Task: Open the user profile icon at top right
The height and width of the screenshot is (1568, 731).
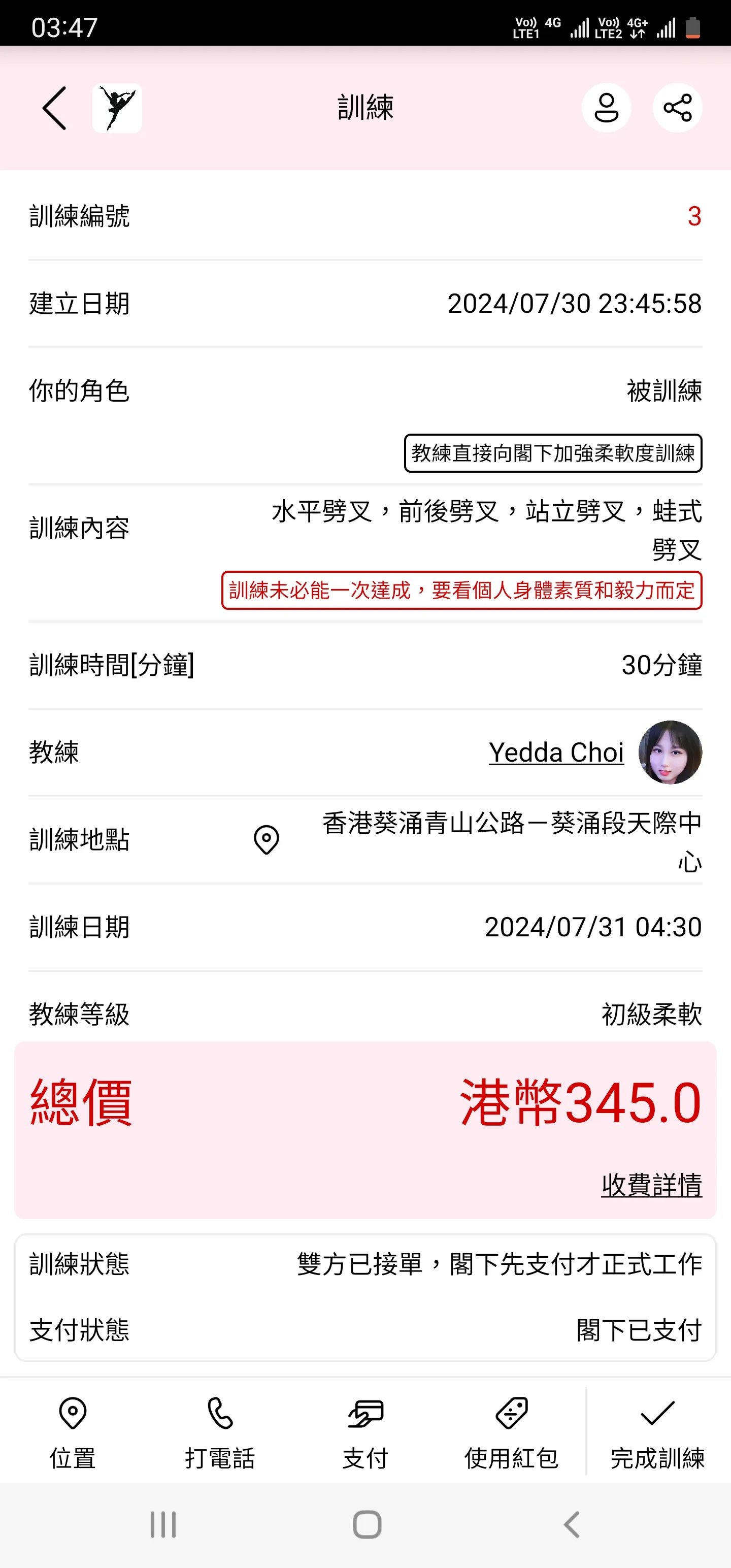Action: pyautogui.click(x=606, y=107)
